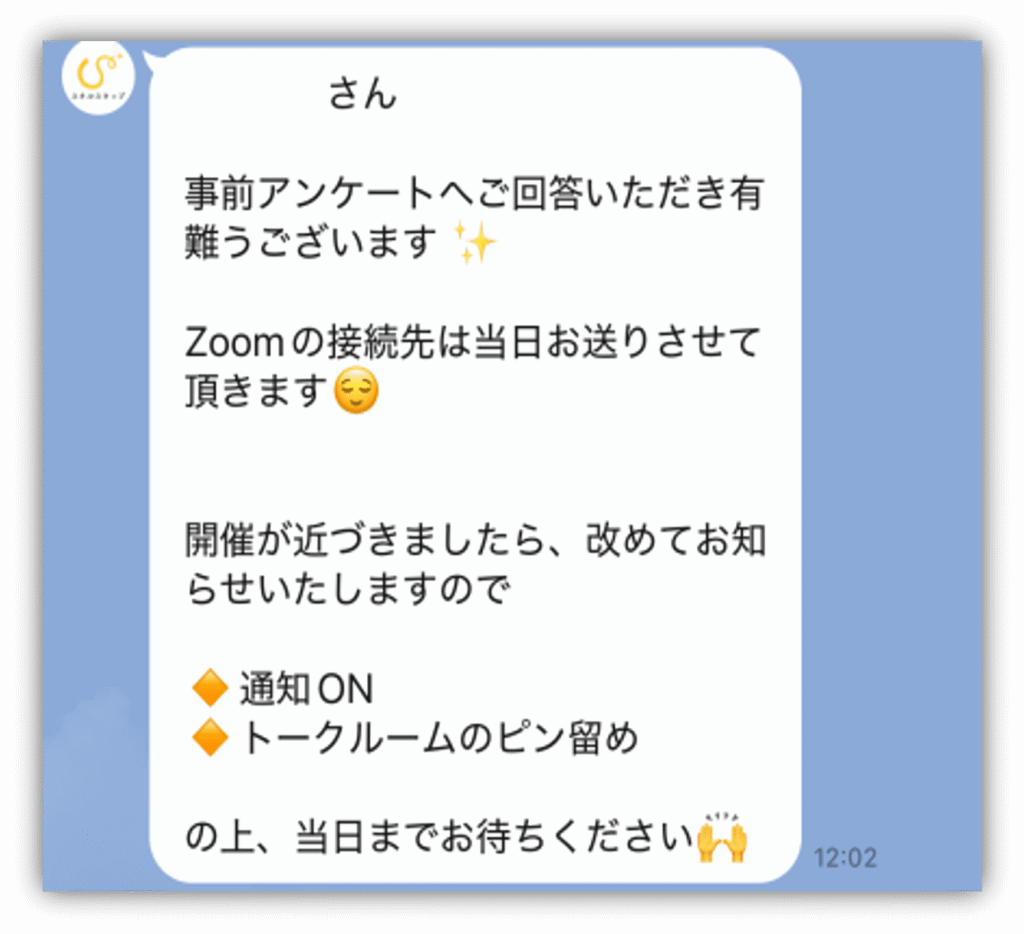Open the sender's profile avatar
1024x934 pixels.
[x=99, y=77]
